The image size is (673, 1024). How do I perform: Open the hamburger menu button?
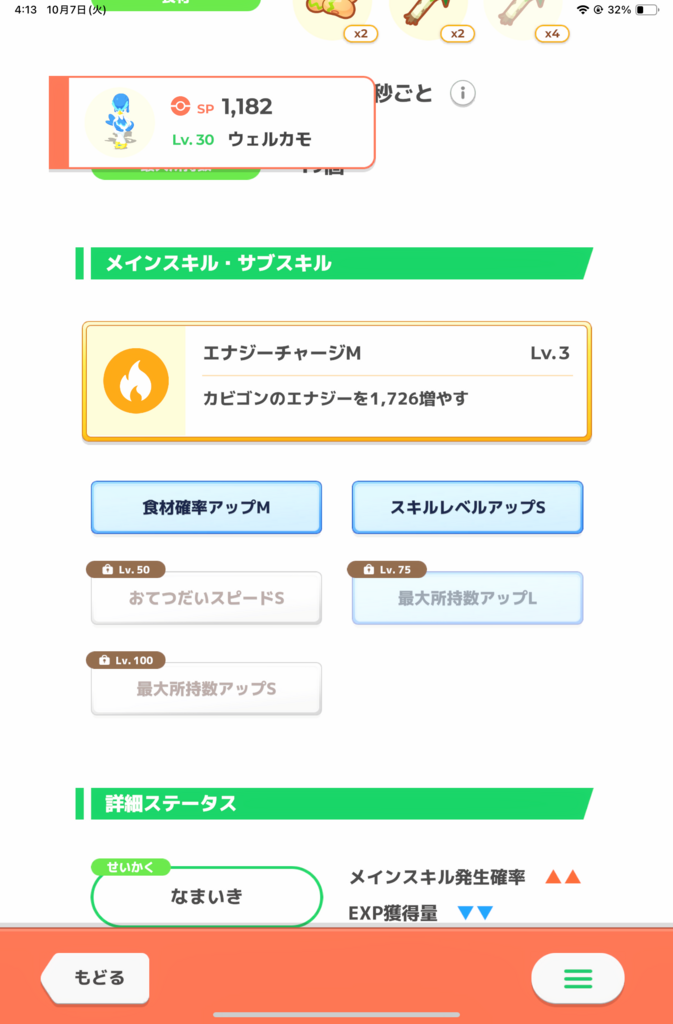click(x=578, y=978)
